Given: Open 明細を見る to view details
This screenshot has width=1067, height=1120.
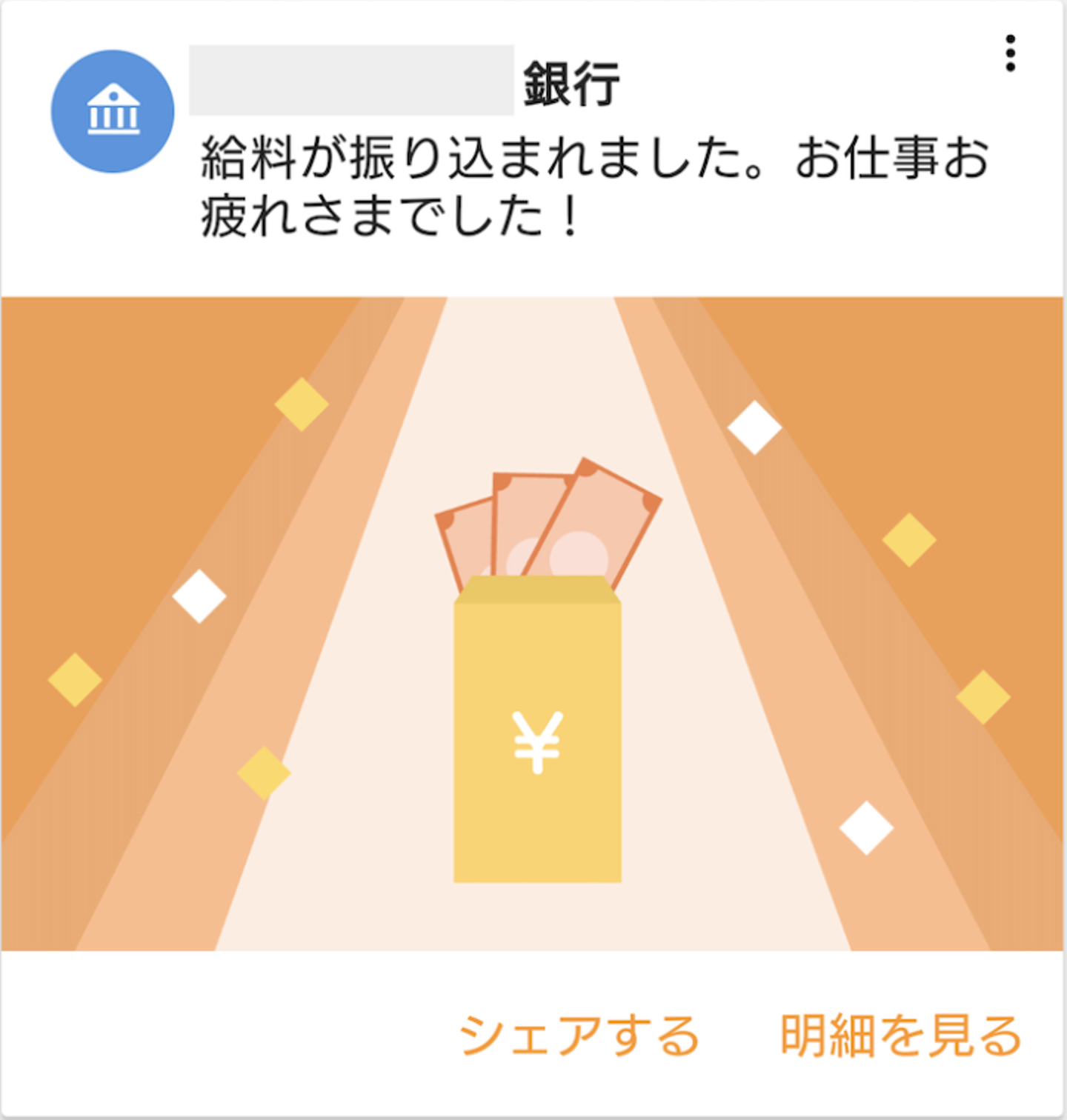Looking at the screenshot, I should [900, 1035].
